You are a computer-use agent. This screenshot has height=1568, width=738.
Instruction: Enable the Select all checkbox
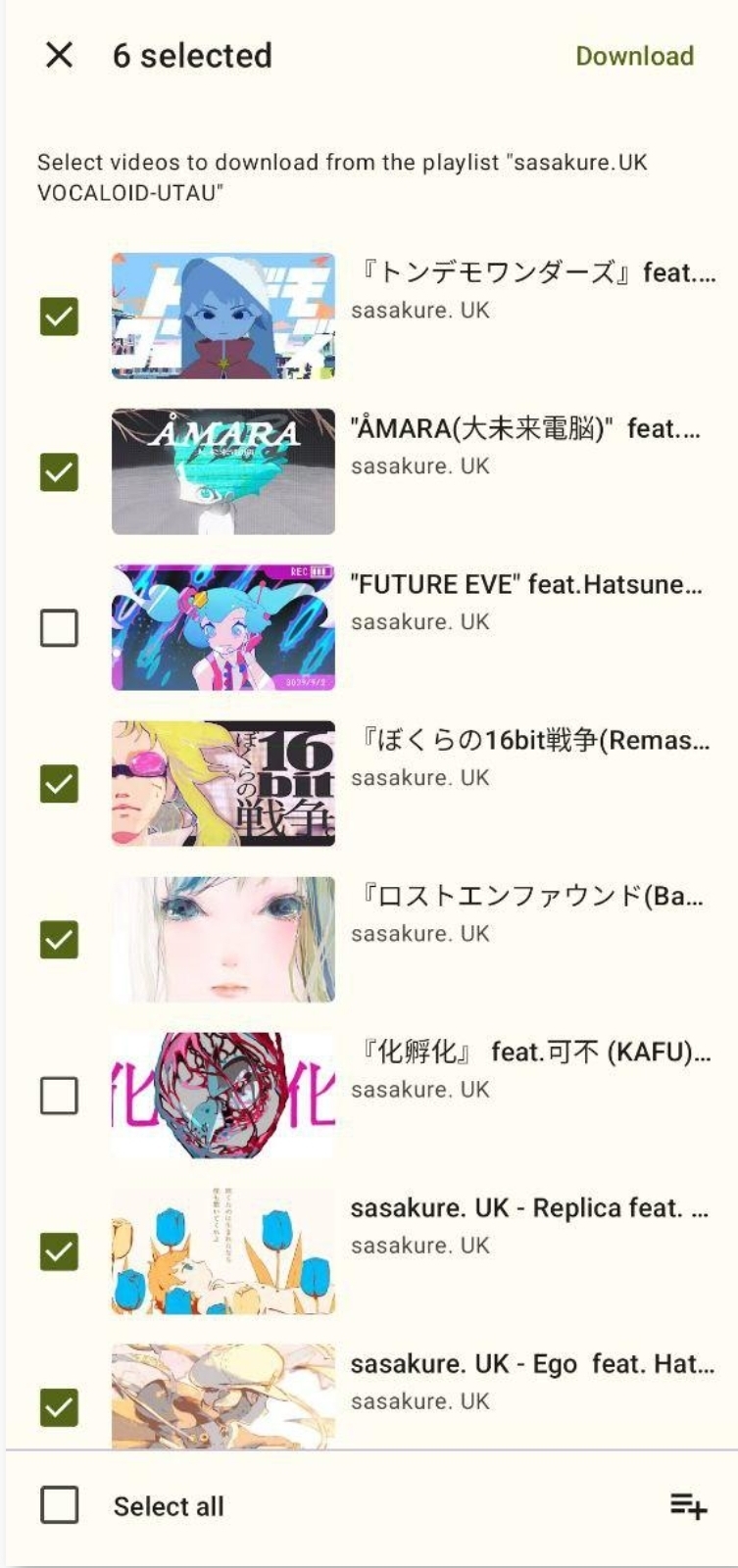[x=59, y=1504]
